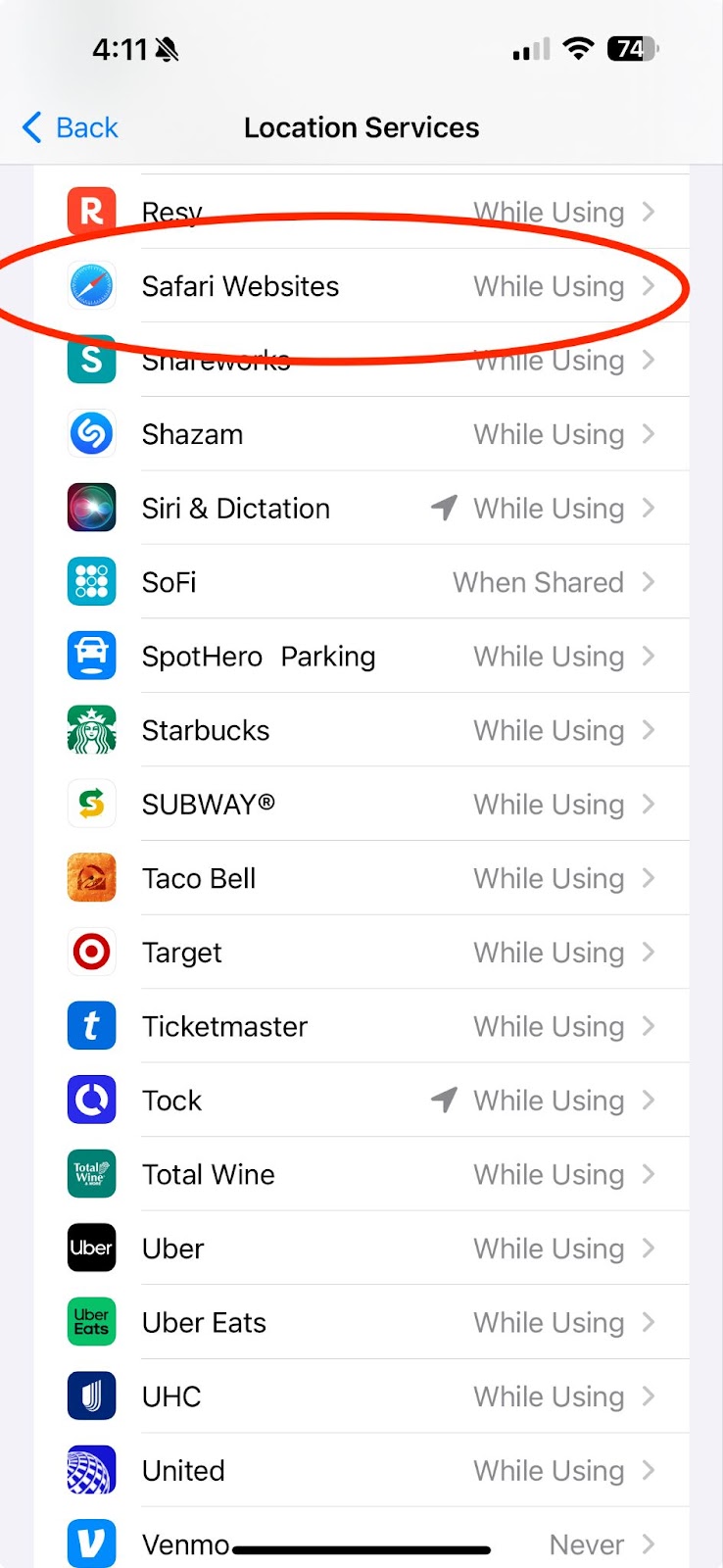Open Target location settings

coord(362,953)
